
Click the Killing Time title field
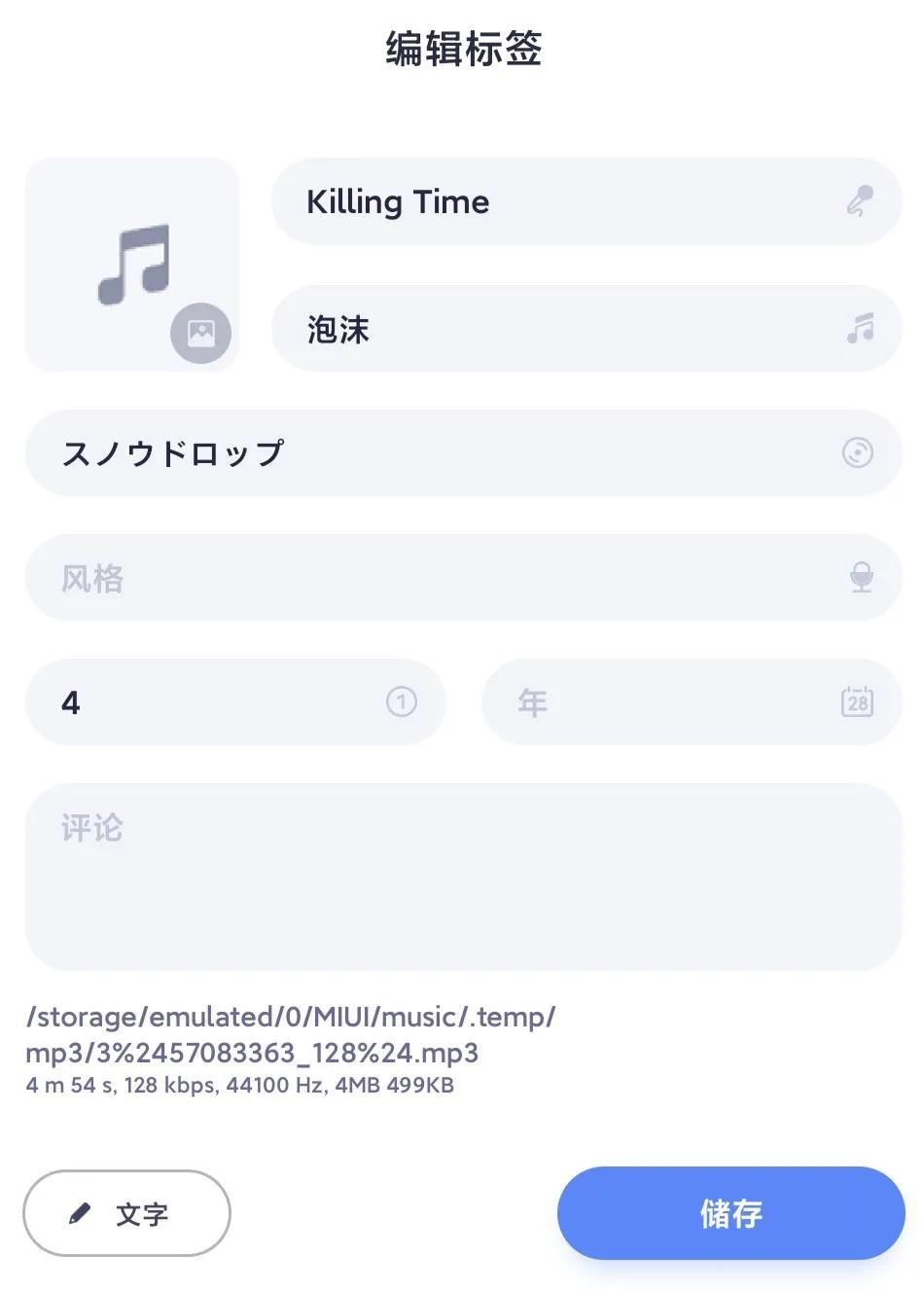[535, 201]
